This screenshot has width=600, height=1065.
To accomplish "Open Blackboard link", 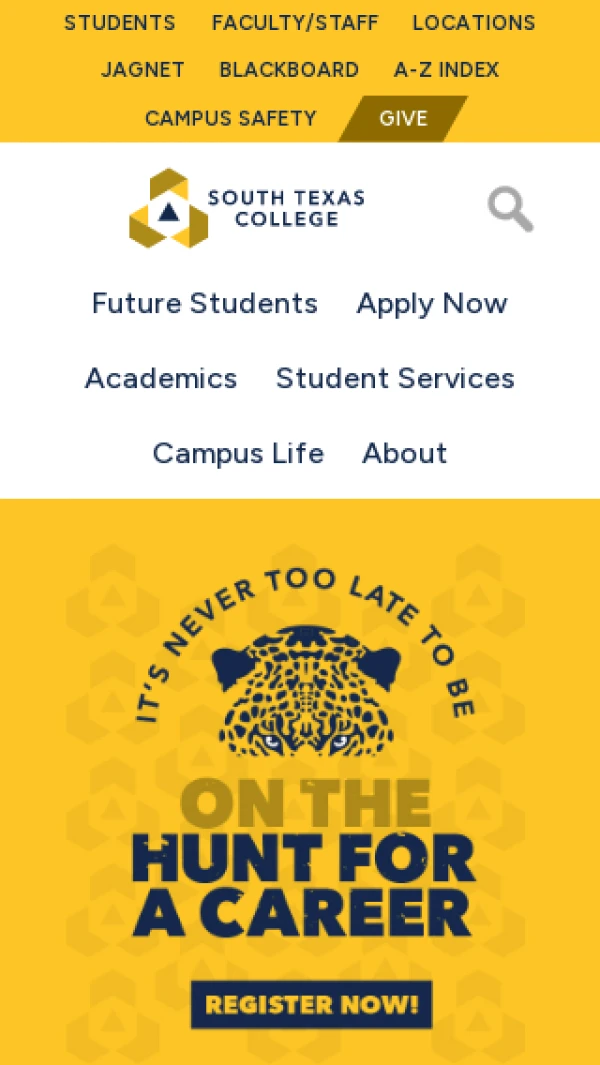I will coord(289,70).
